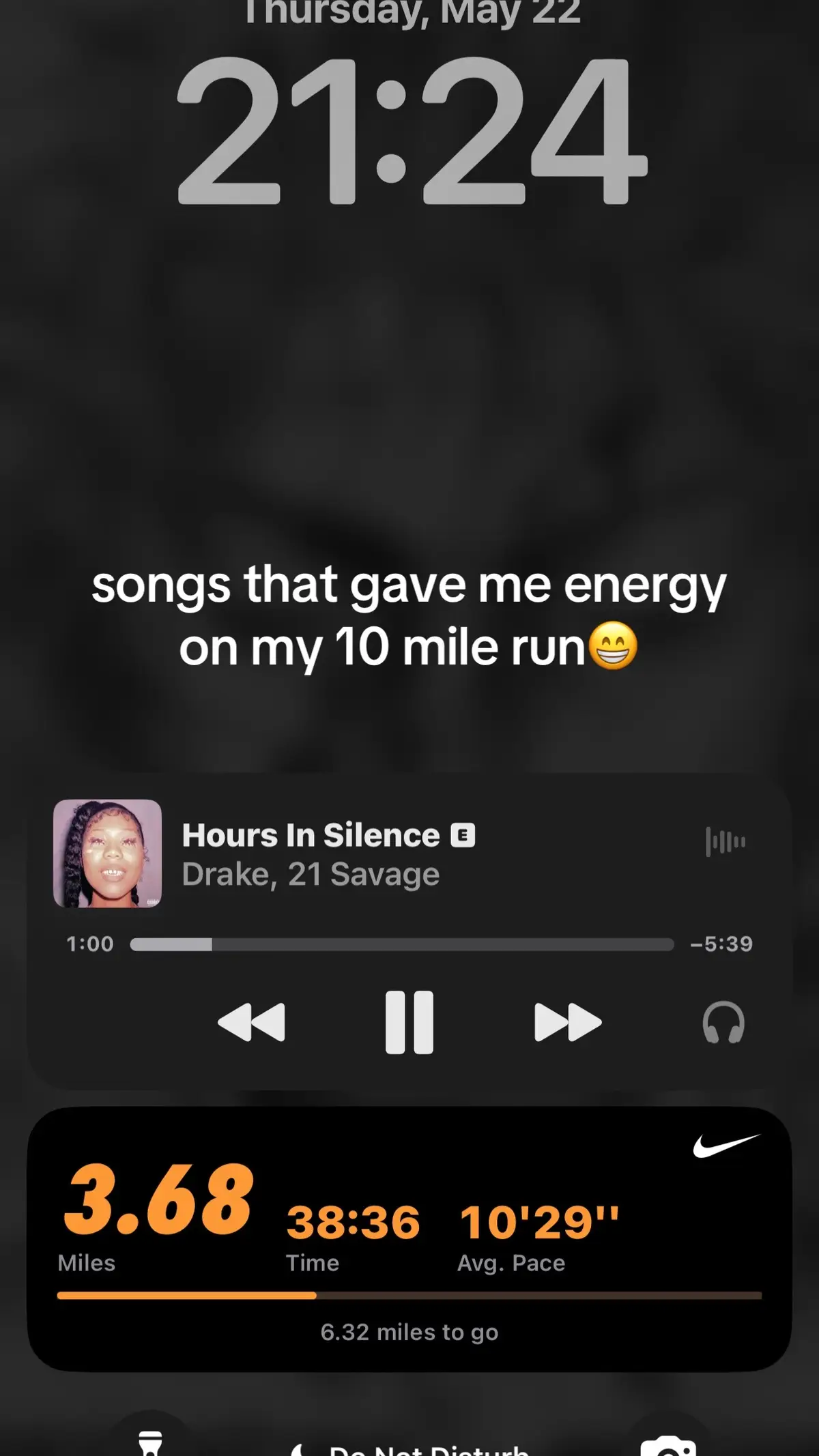This screenshot has width=819, height=1456.
Task: Open the Nike run live activity card
Action: coord(409,1238)
